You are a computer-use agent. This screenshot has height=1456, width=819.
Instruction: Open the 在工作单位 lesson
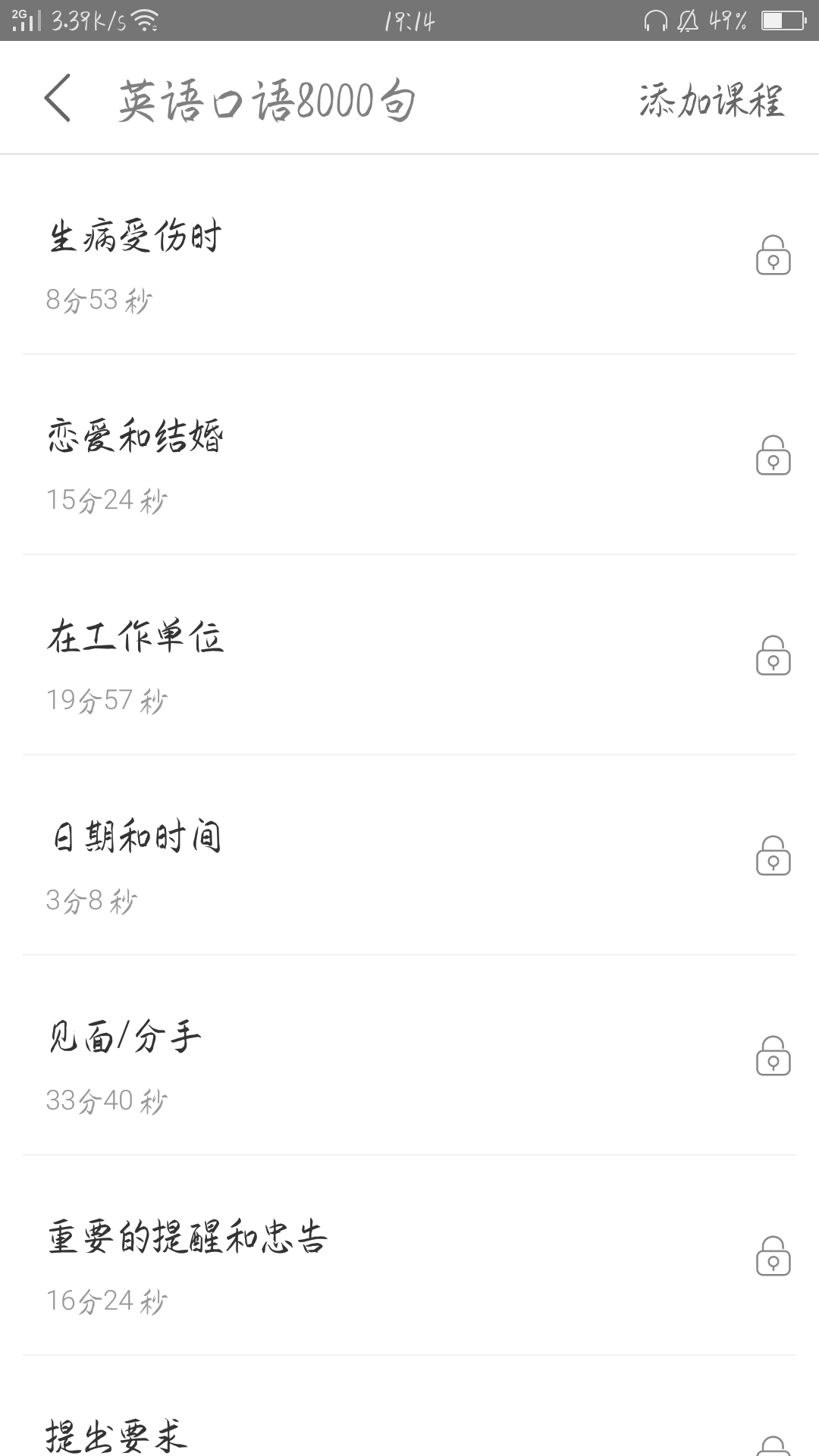pos(409,655)
